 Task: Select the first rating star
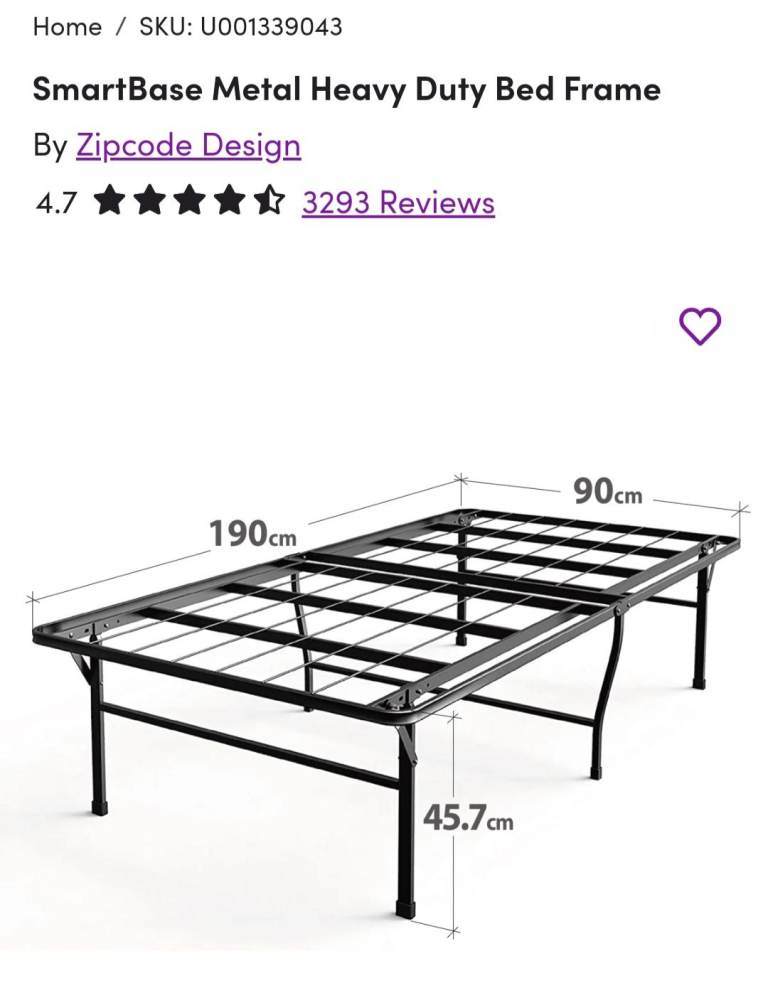(x=107, y=201)
